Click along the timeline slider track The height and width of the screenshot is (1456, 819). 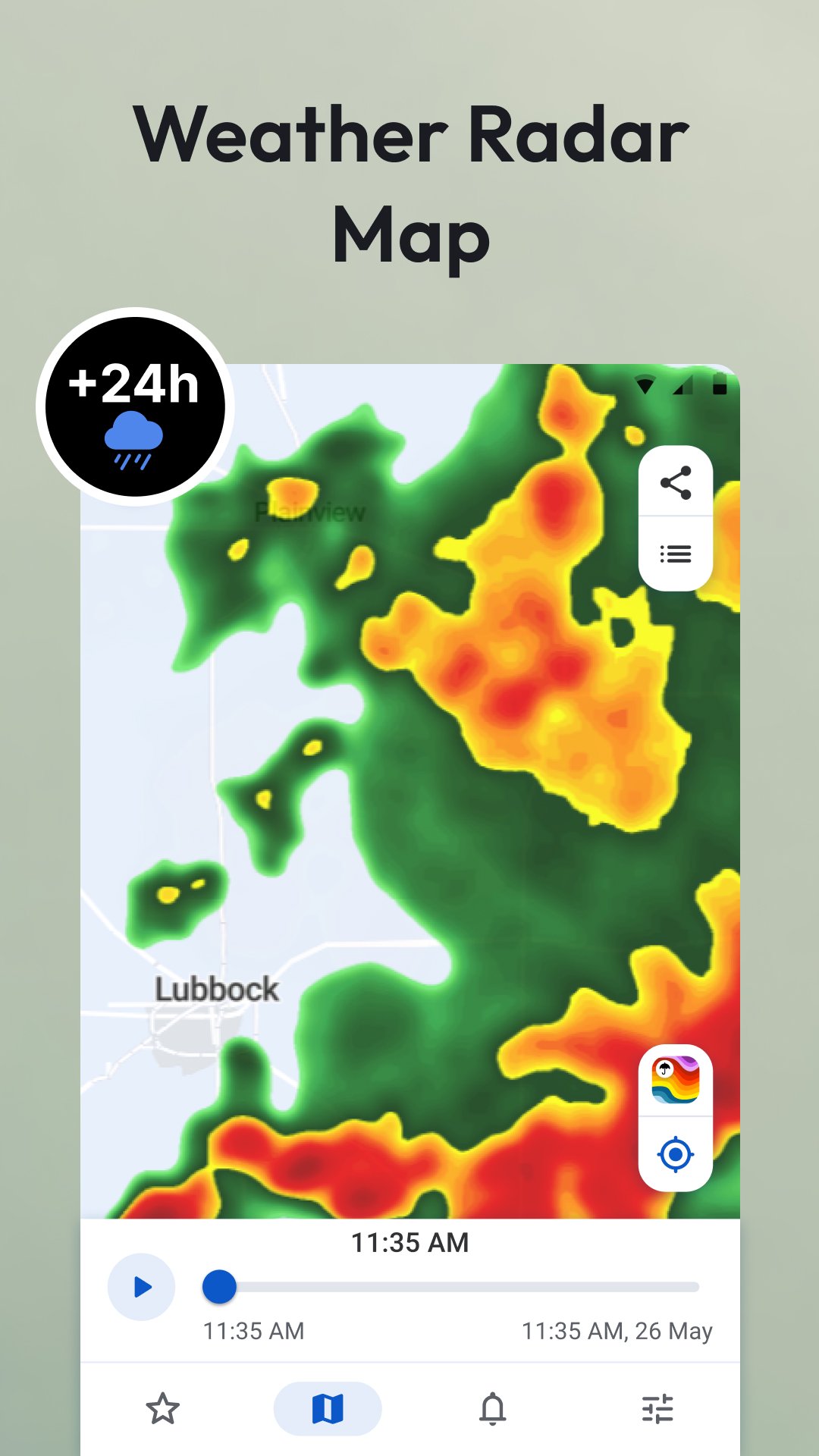tap(455, 1286)
